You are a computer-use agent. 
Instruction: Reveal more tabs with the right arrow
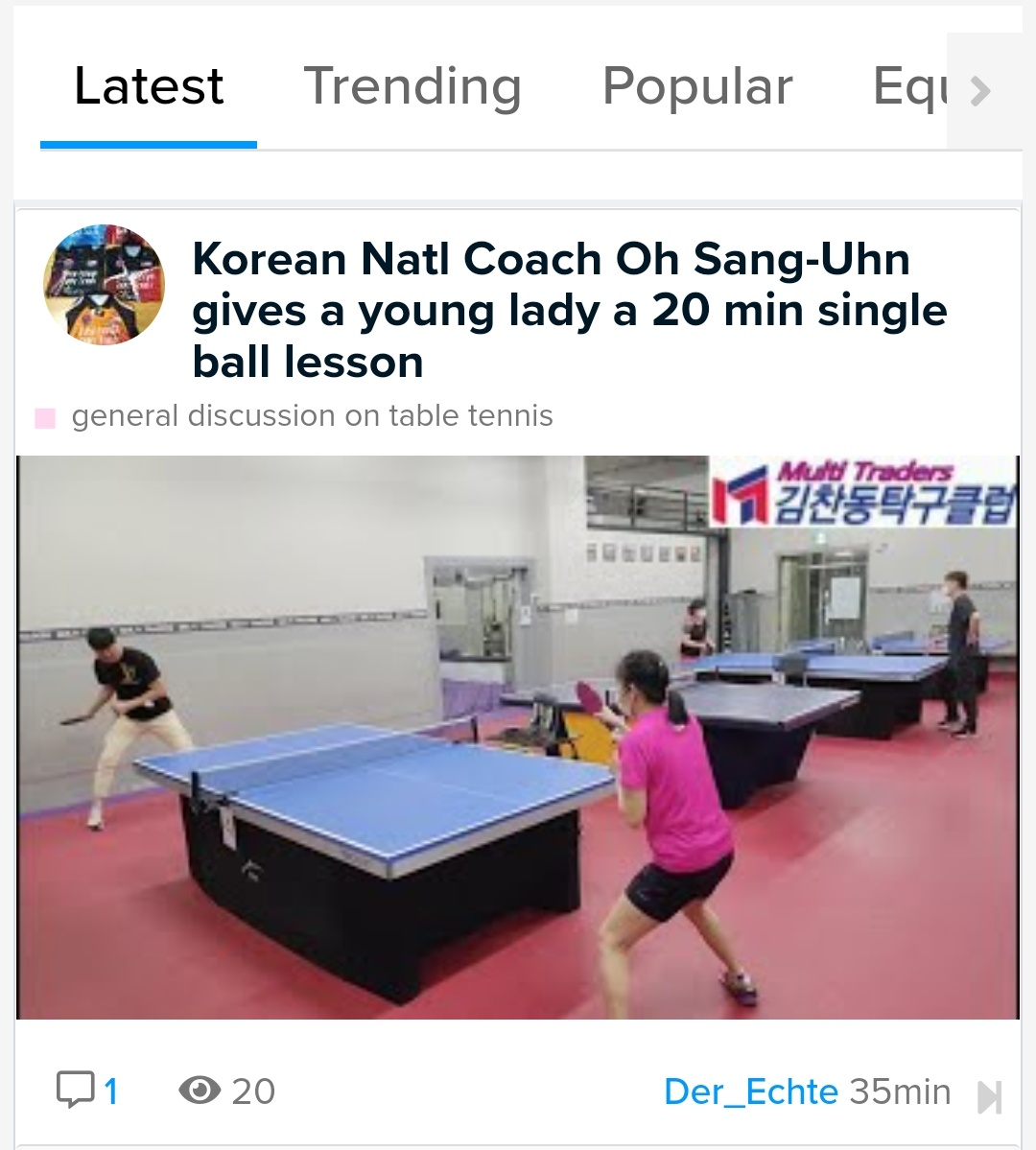click(980, 91)
